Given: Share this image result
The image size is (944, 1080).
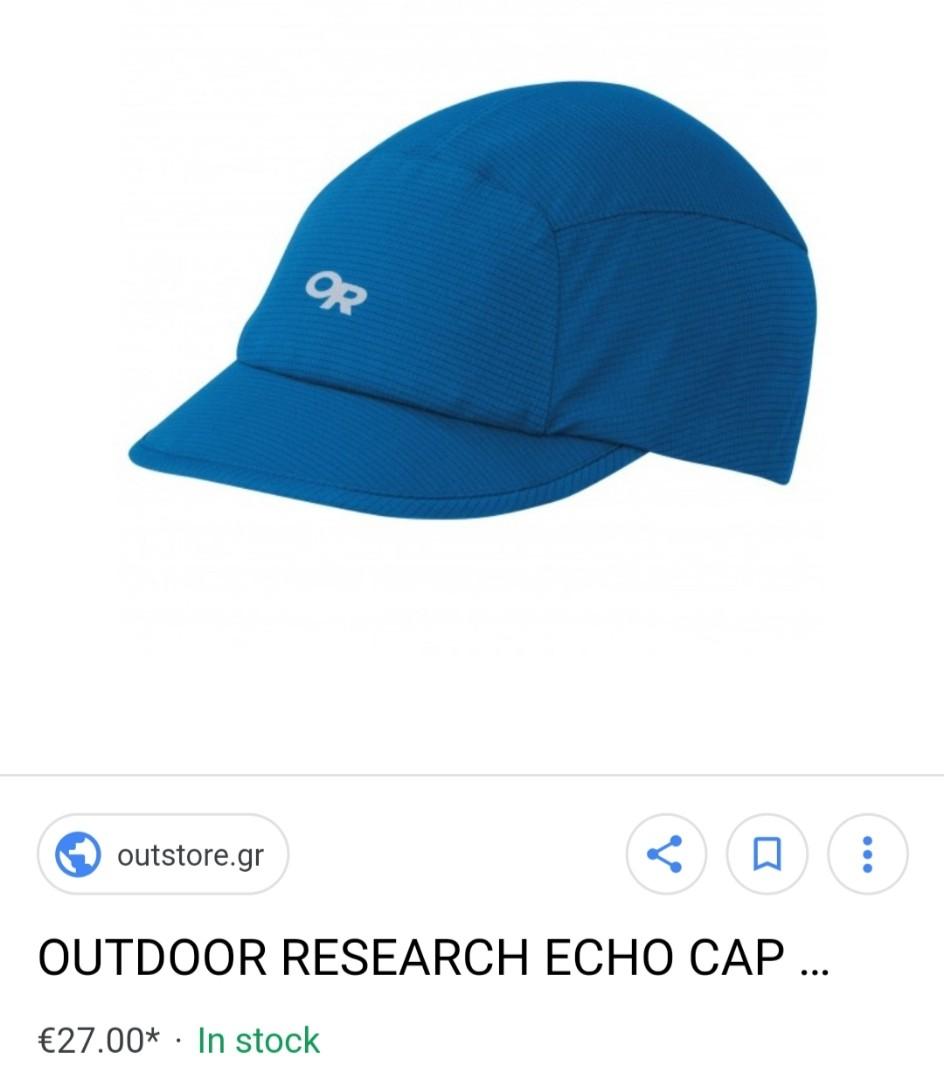Looking at the screenshot, I should pyautogui.click(x=665, y=854).
